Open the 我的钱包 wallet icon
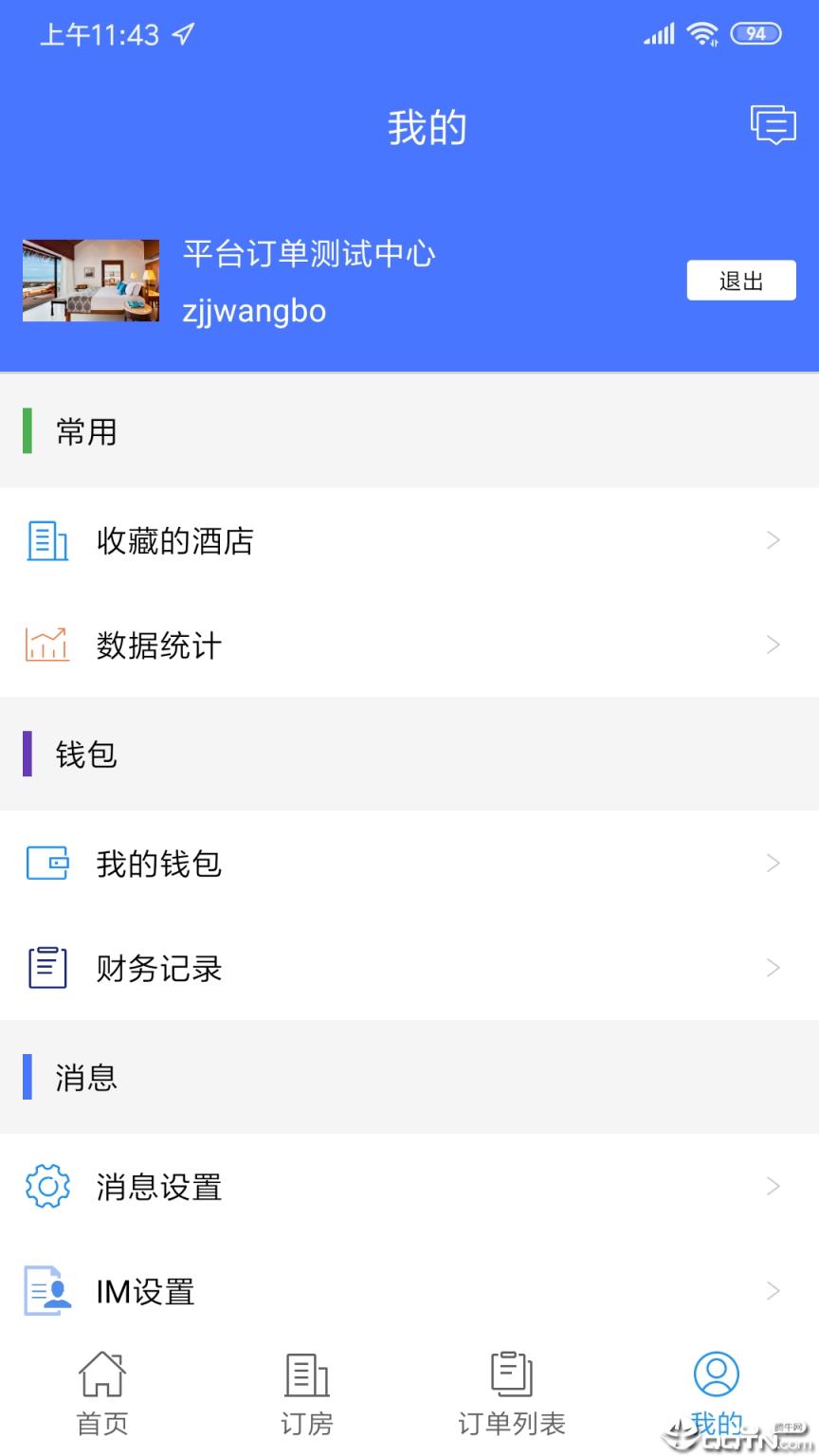Image resolution: width=819 pixels, height=1456 pixels. [46, 863]
